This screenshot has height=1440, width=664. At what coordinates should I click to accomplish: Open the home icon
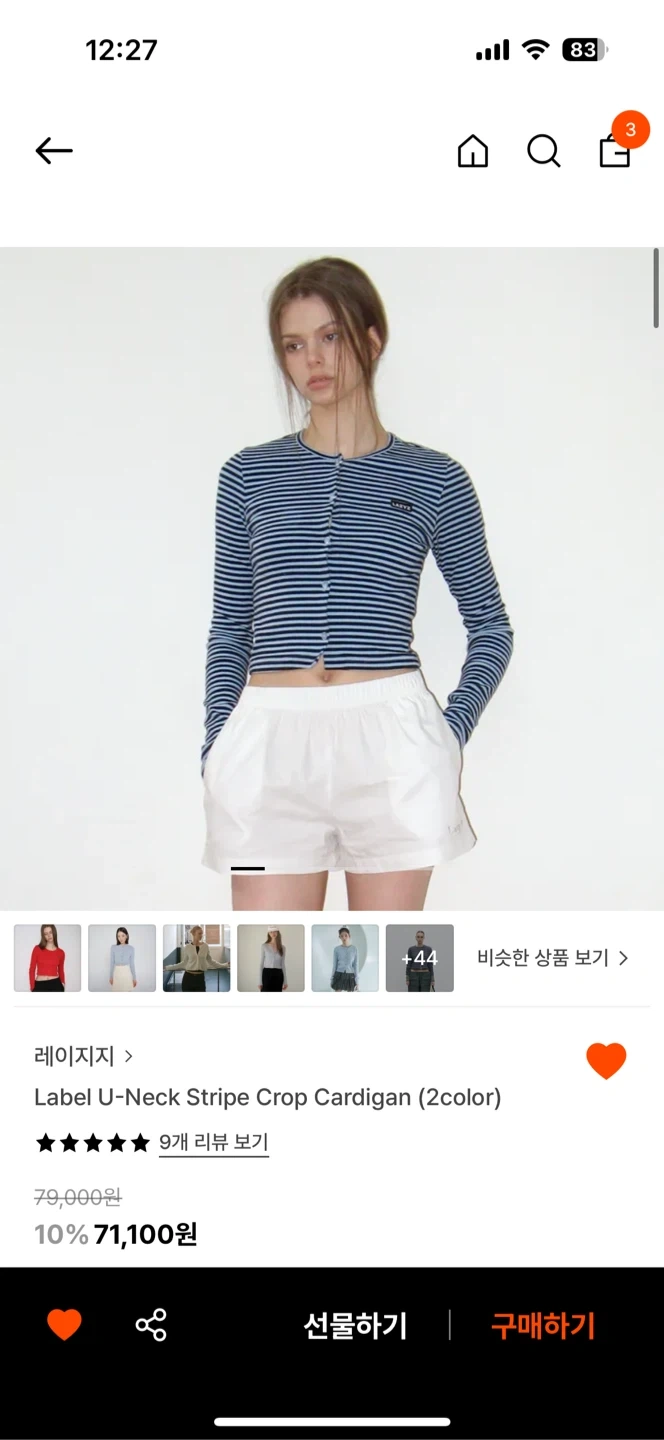point(472,151)
